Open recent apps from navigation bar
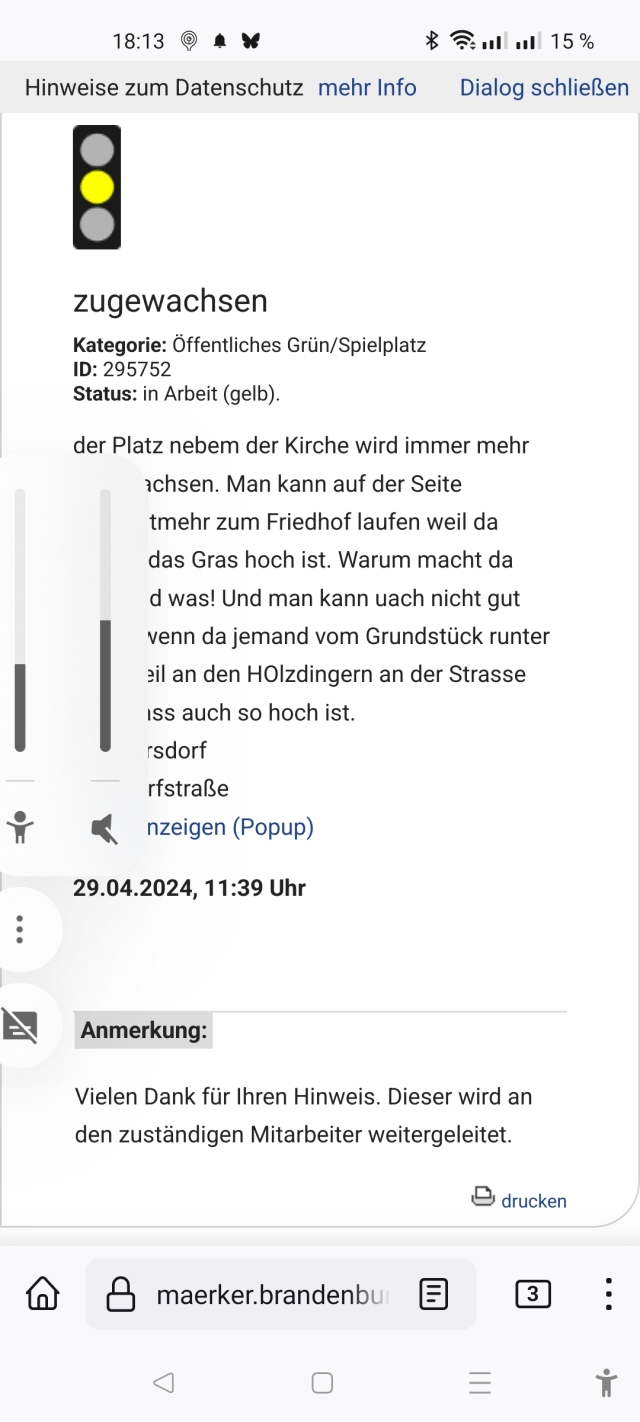Viewport: 640px width, 1422px height. (x=480, y=1383)
